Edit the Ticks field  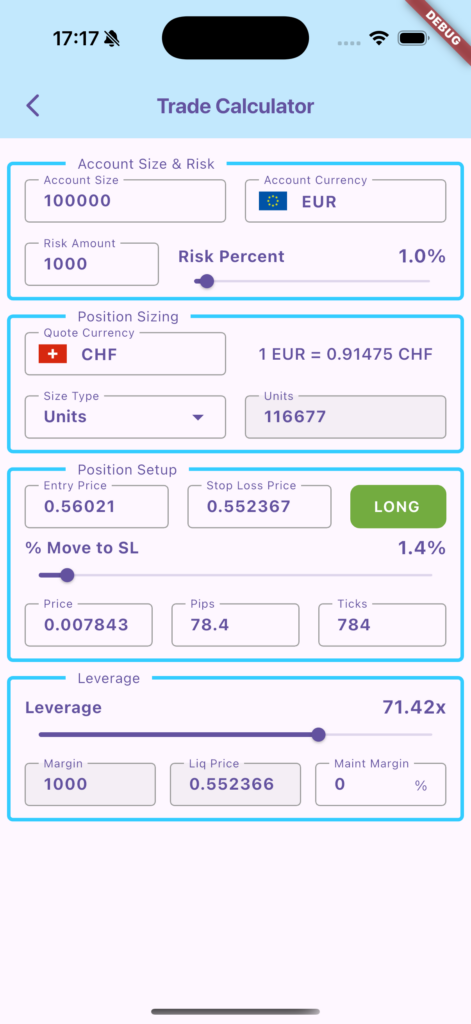coord(382,624)
